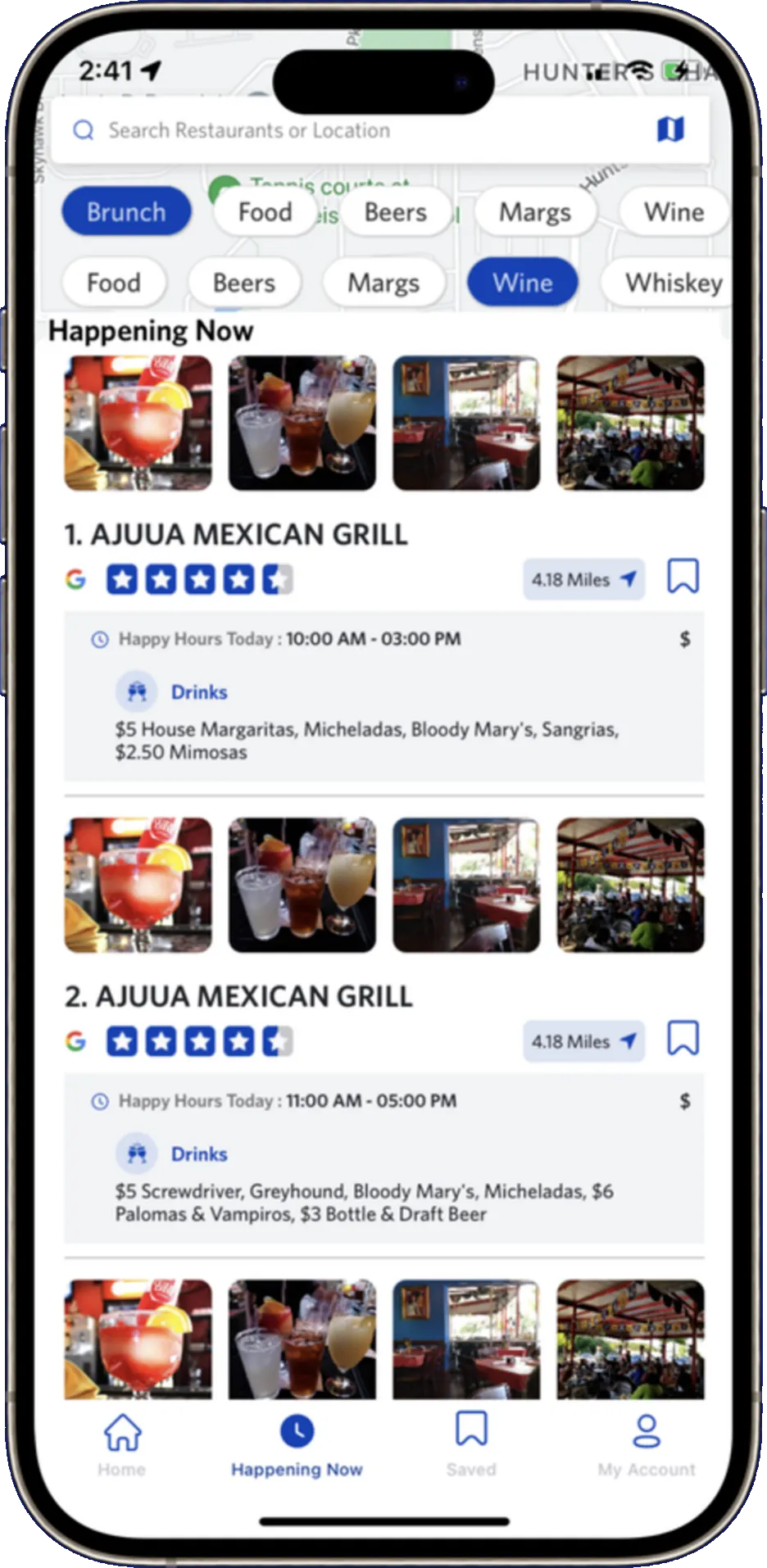Deselect the active Wine filter

(522, 282)
